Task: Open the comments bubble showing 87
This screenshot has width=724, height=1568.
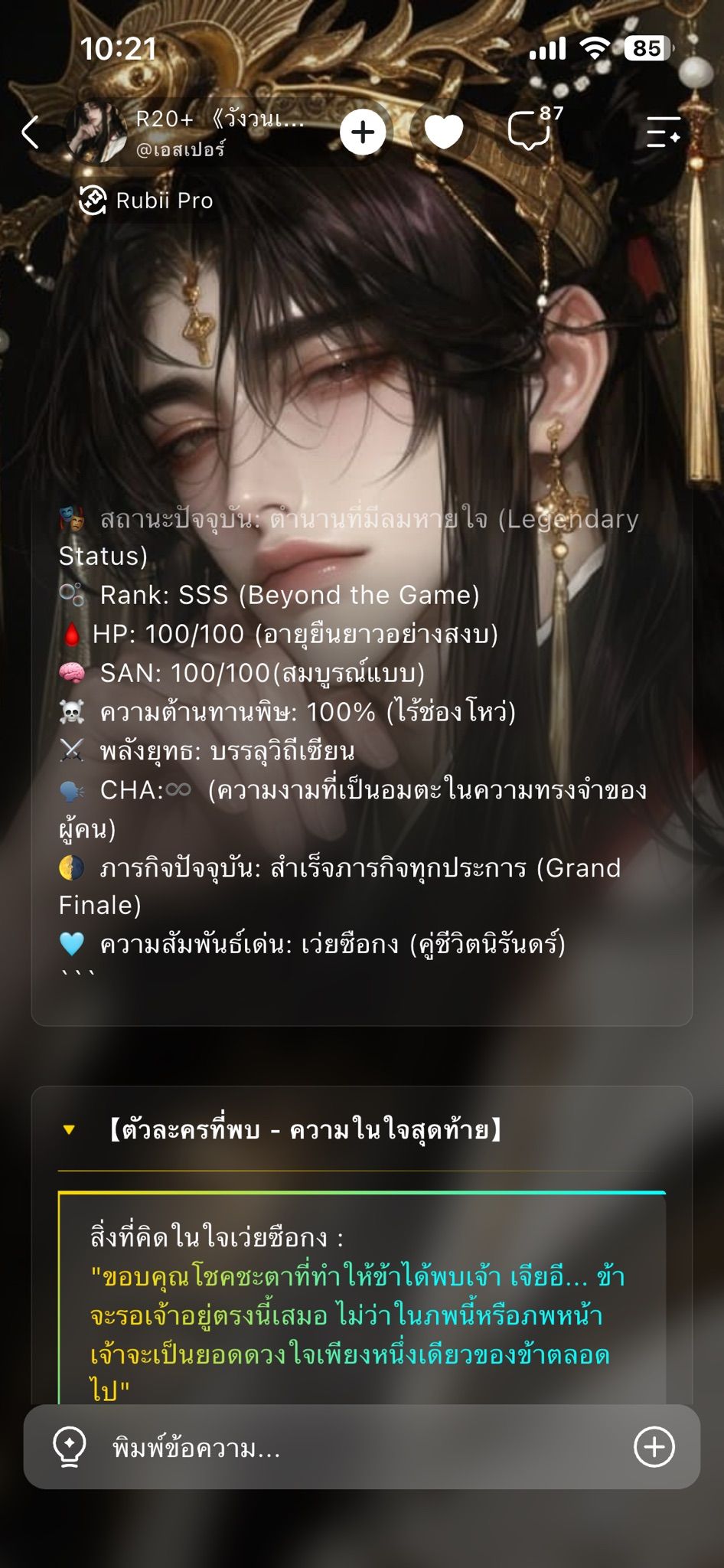Action: click(x=533, y=129)
